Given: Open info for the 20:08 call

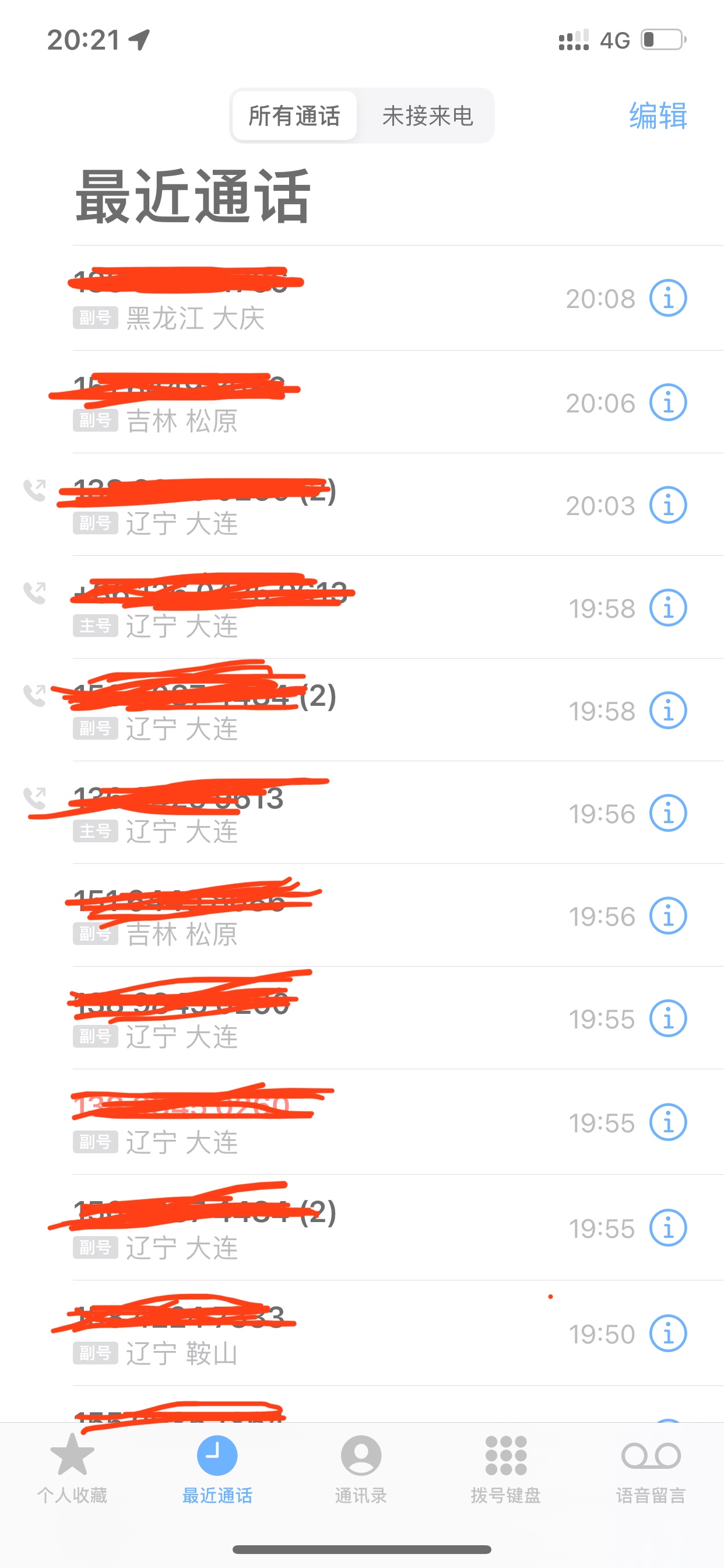Looking at the screenshot, I should pyautogui.click(x=667, y=298).
